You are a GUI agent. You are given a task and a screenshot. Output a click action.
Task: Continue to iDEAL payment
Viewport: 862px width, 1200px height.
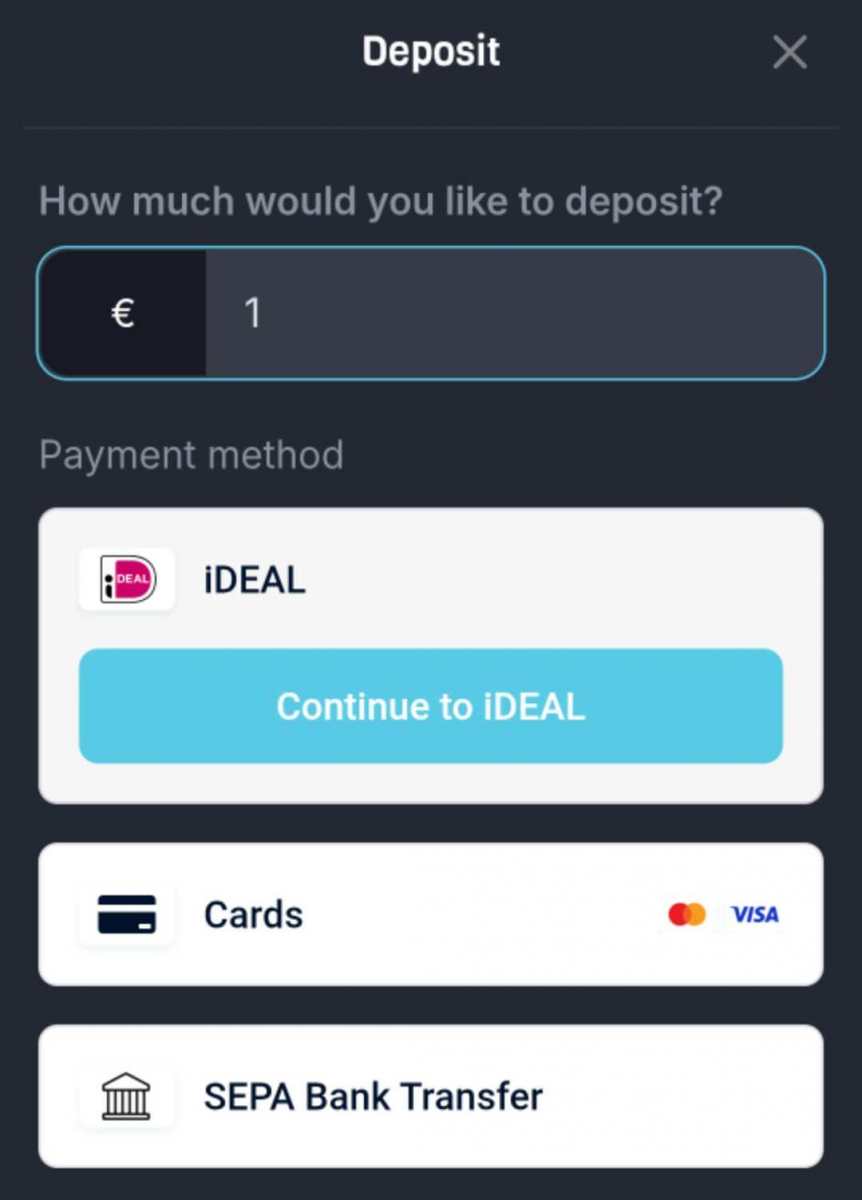[x=430, y=706]
